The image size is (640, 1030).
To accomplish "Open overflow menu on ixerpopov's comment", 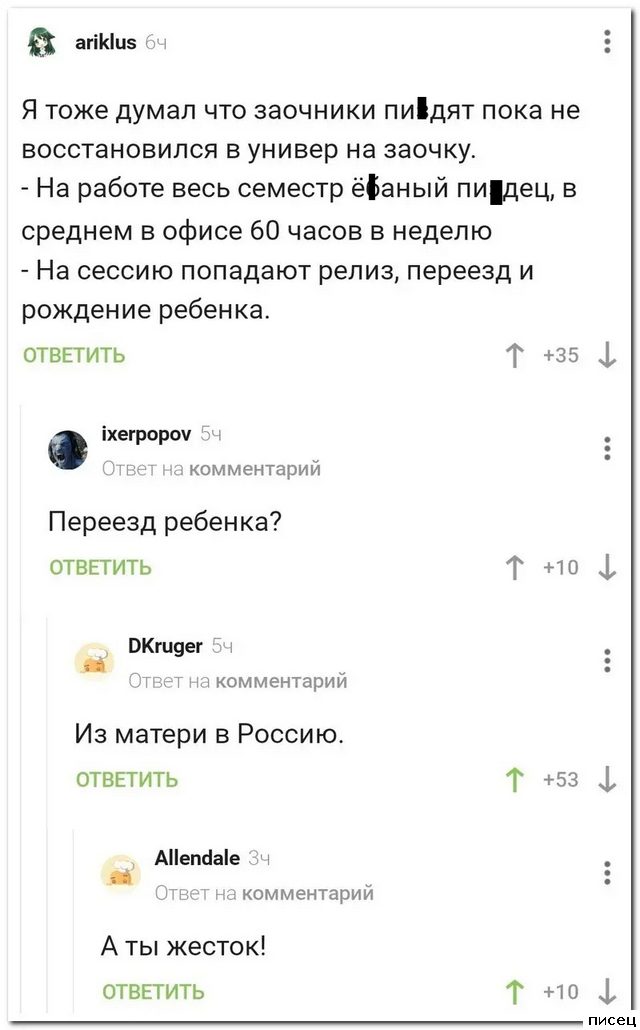I will click(607, 449).
